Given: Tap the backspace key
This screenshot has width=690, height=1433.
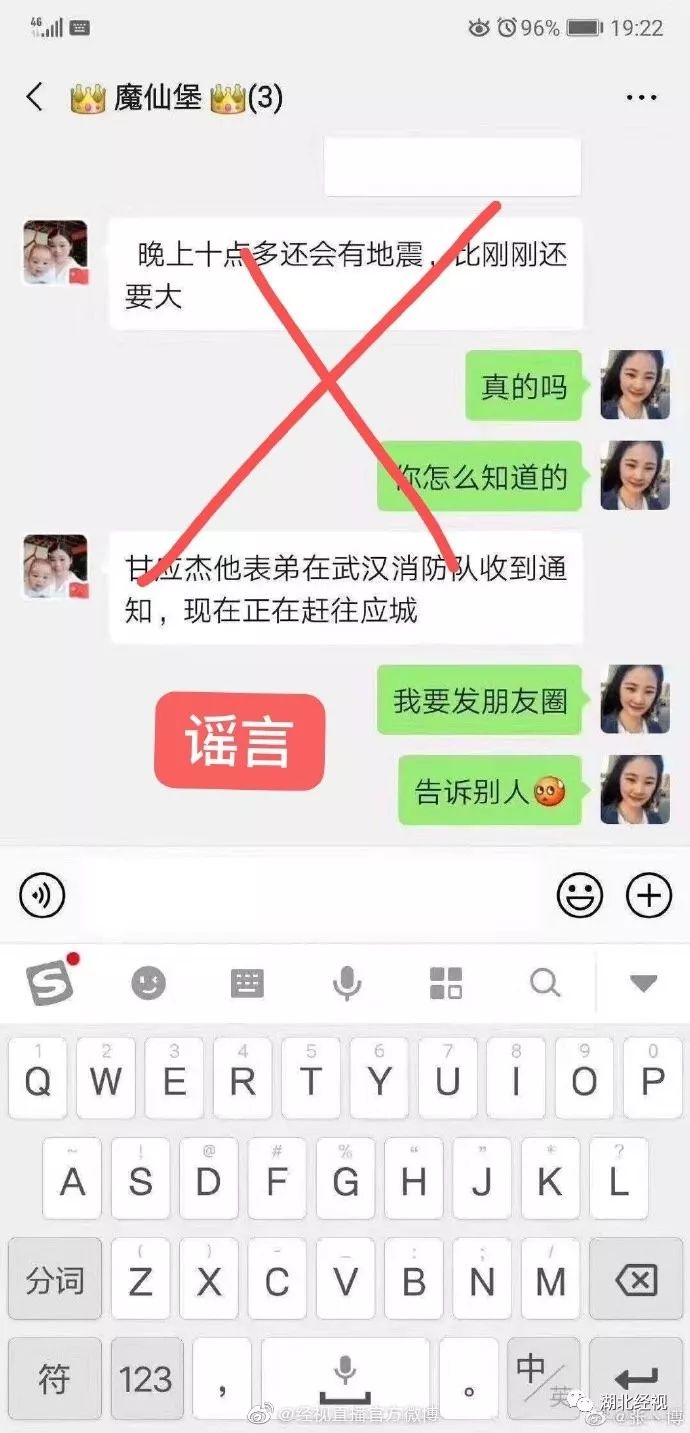Looking at the screenshot, I should click(635, 1280).
